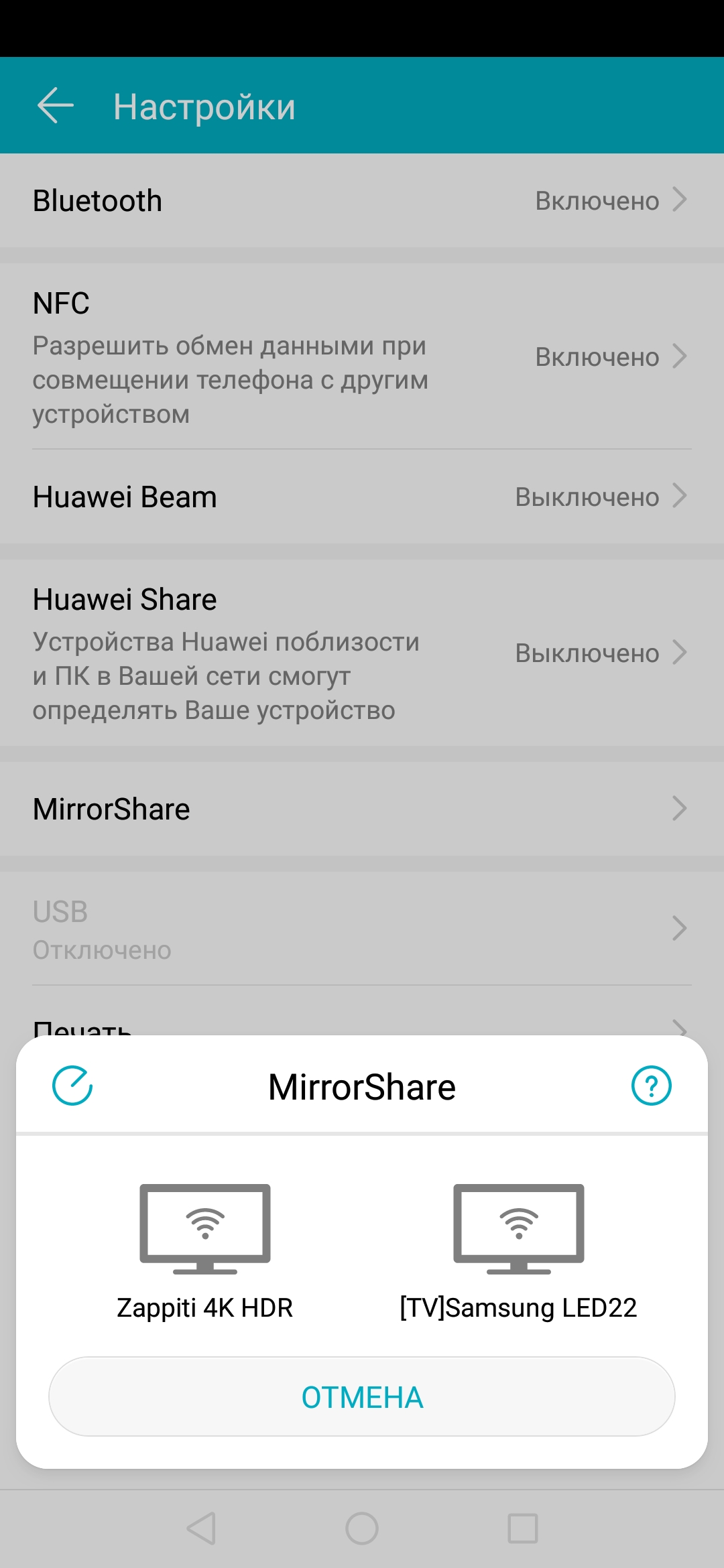
Task: Open the MirrorShare settings row
Action: [362, 809]
